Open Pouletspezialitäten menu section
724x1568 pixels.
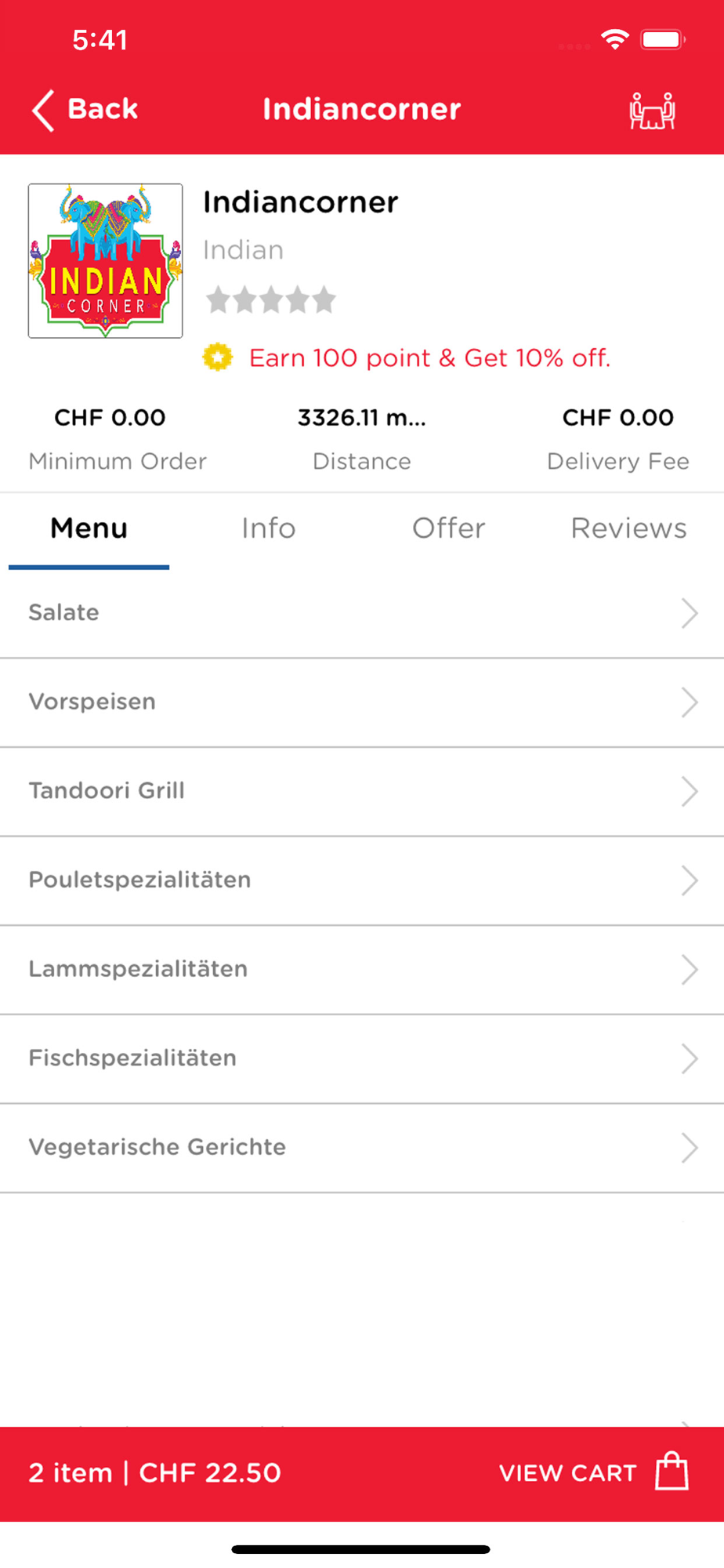[x=361, y=880]
